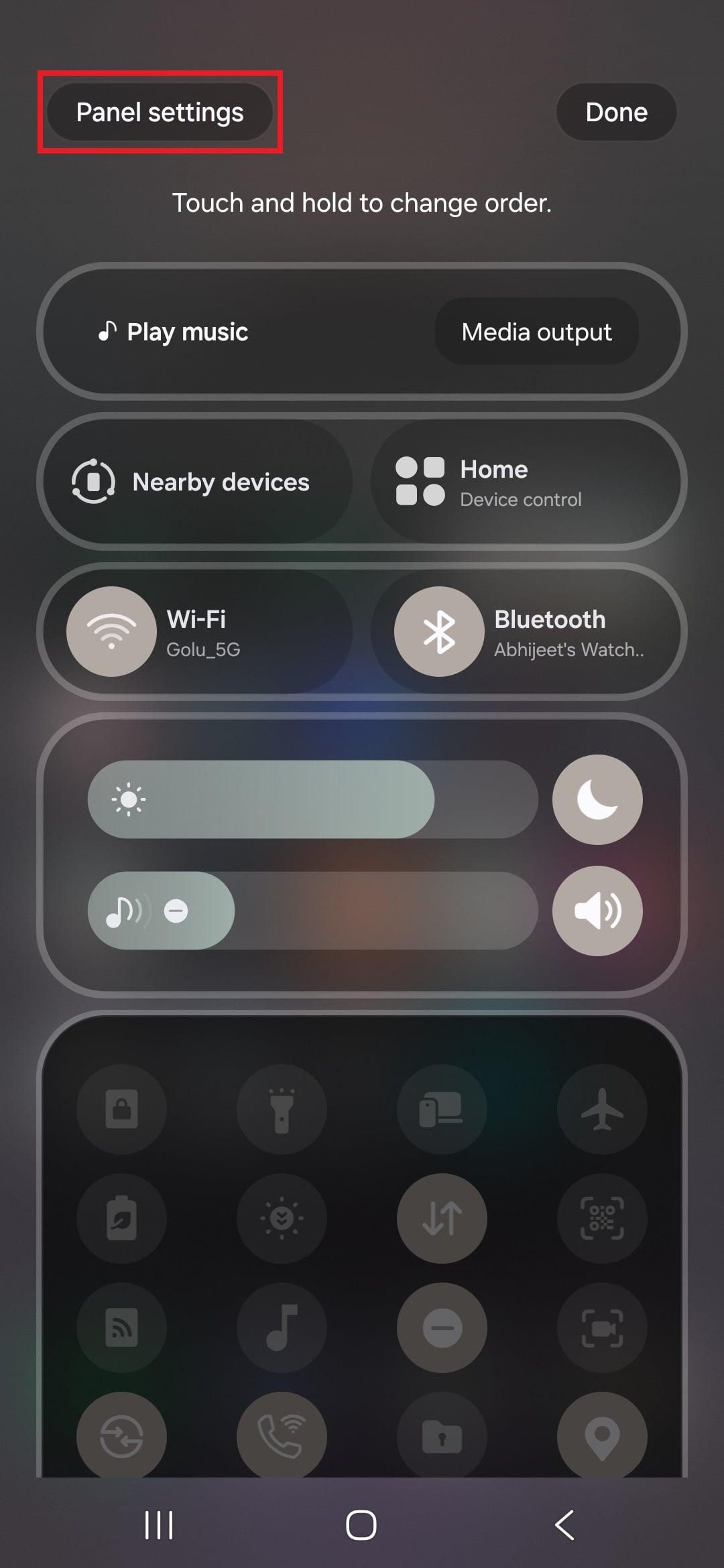Tap the media volume slider
Viewport: 724px width, 1568px height.
pyautogui.click(x=312, y=911)
